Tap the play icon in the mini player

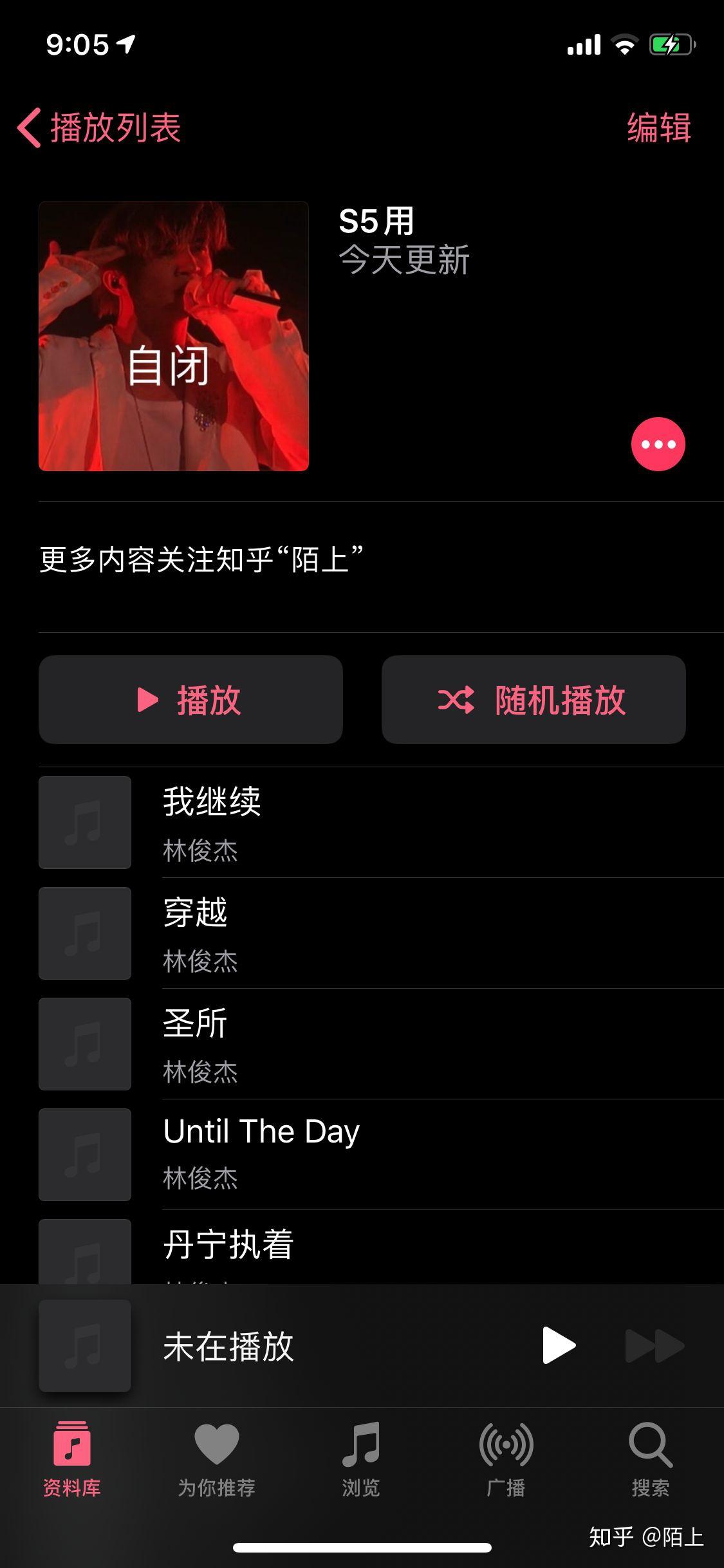[559, 1345]
